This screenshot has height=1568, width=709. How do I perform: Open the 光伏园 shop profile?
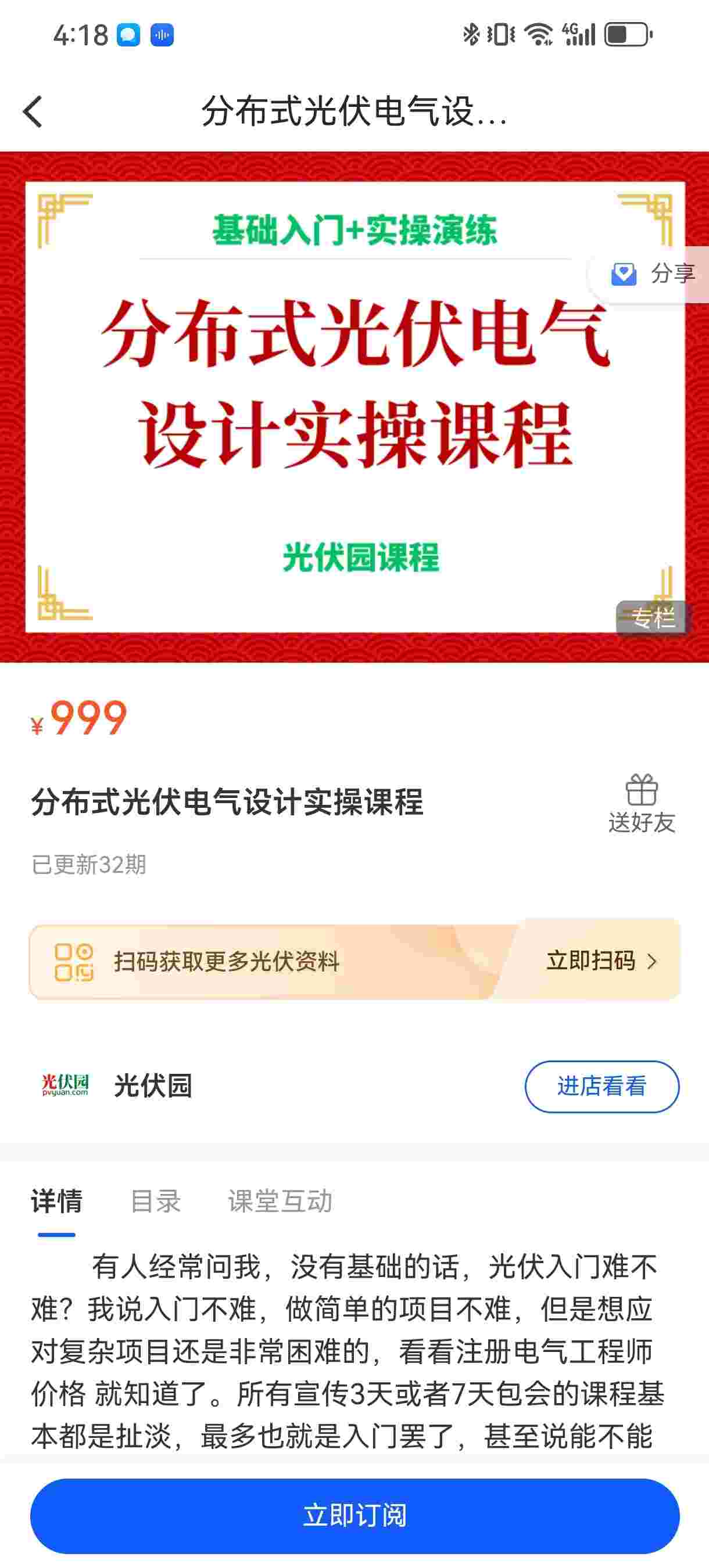[152, 1086]
